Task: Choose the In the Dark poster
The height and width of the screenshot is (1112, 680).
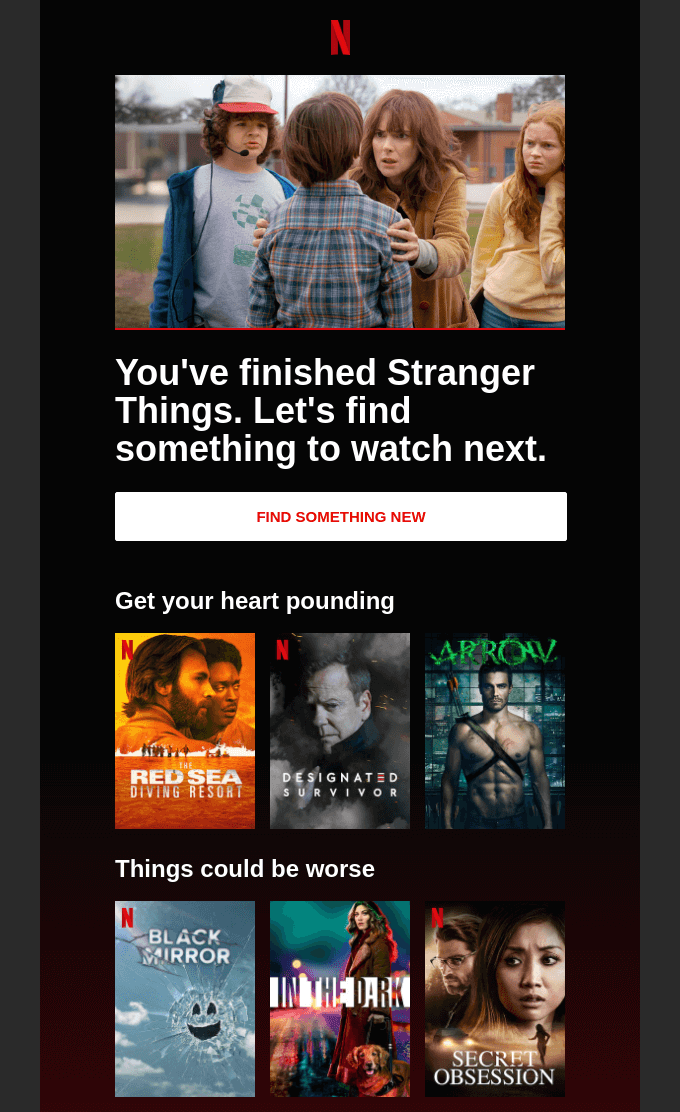Action: 340,999
